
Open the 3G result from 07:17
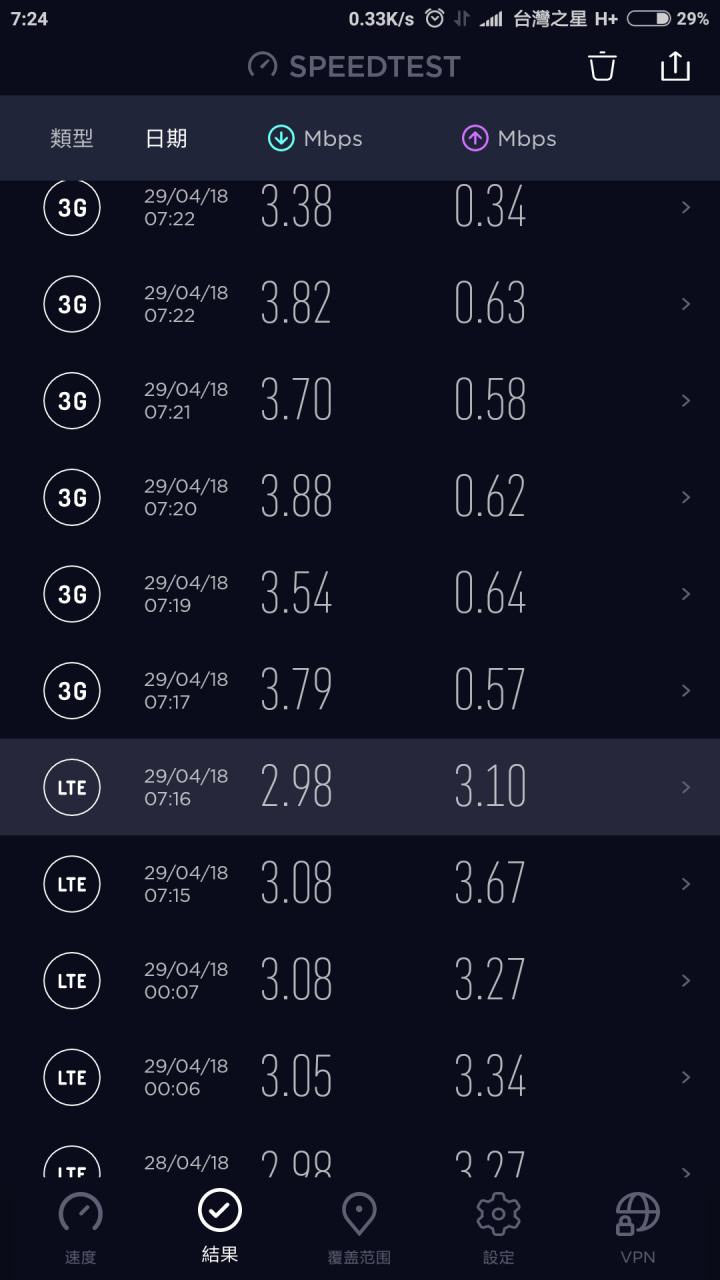coord(360,690)
